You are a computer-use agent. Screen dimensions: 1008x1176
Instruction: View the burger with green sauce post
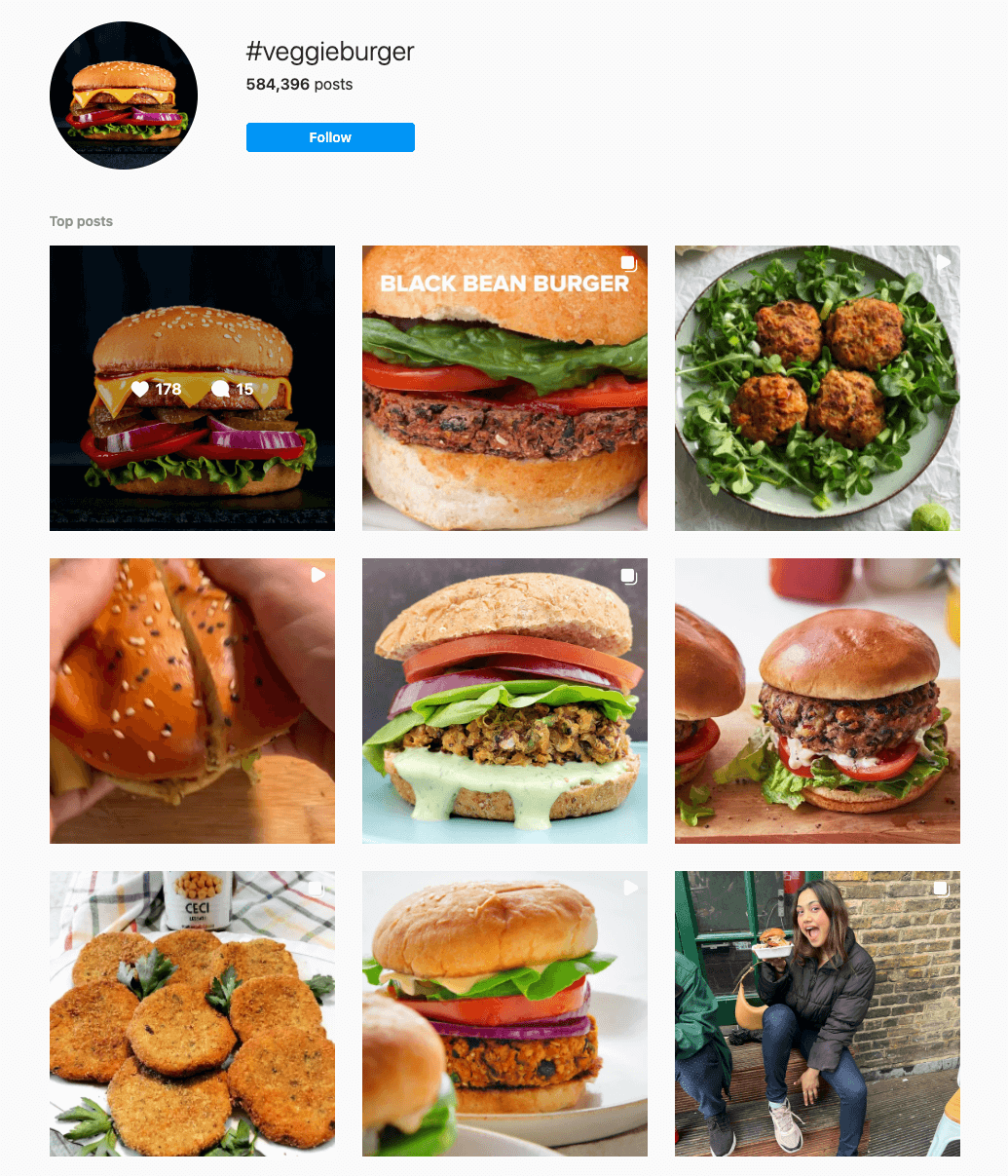504,701
